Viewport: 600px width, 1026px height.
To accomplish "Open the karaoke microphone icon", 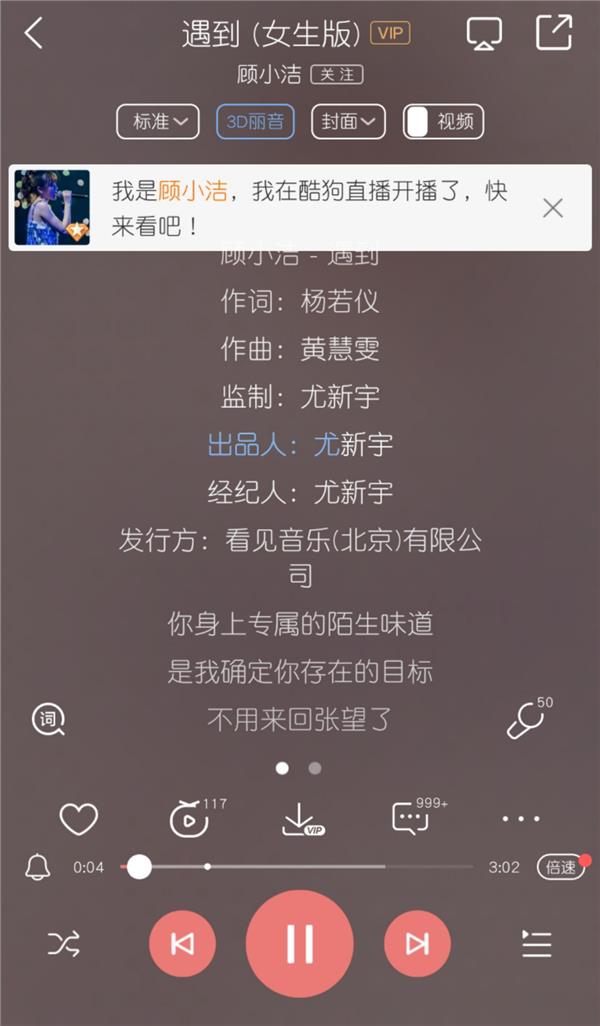I will pyautogui.click(x=526, y=719).
